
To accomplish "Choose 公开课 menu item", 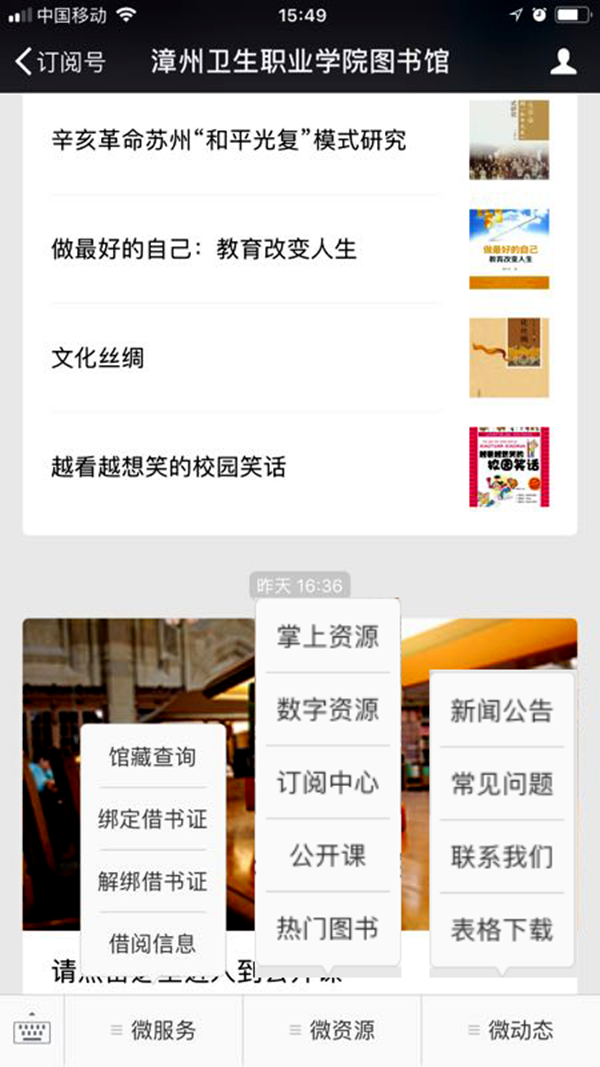I will pyautogui.click(x=327, y=856).
